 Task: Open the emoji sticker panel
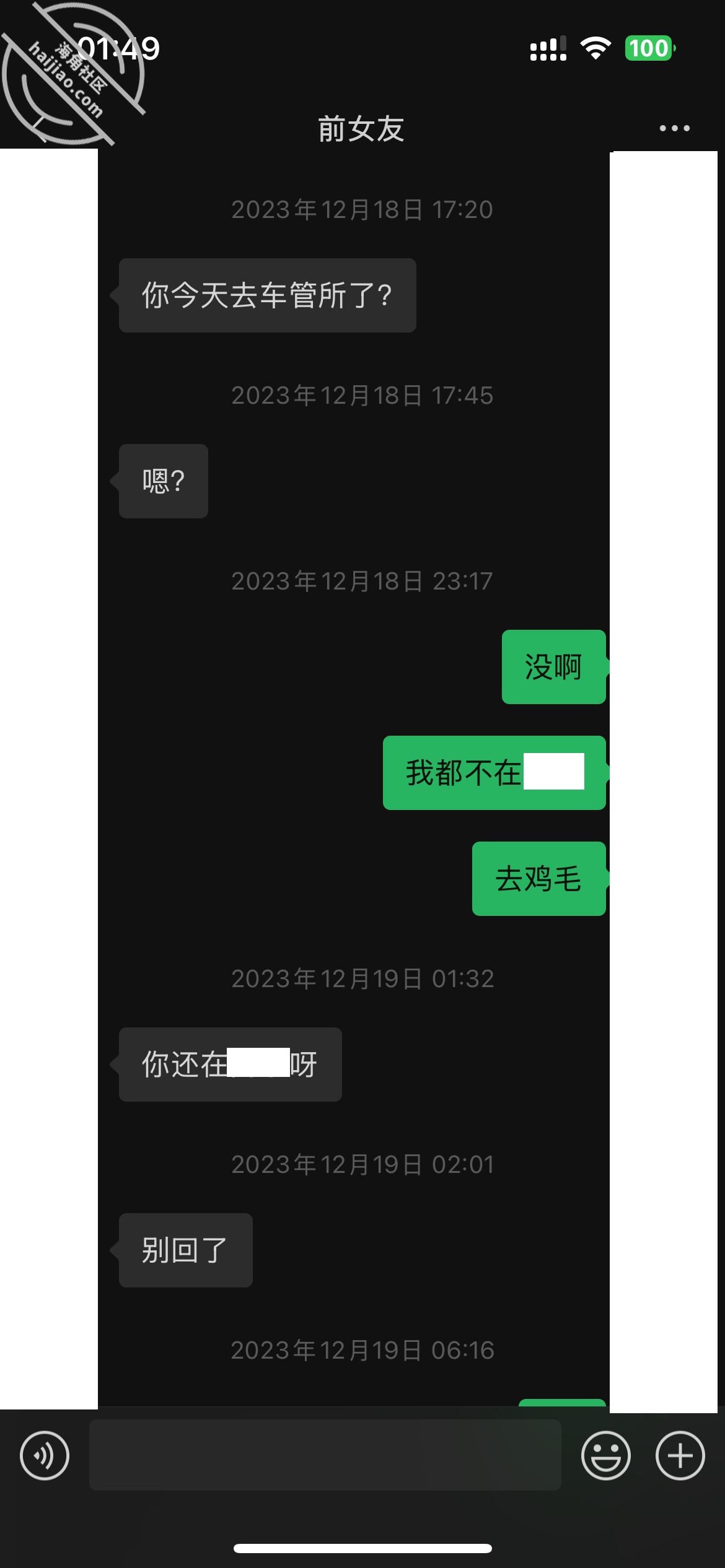(605, 1455)
